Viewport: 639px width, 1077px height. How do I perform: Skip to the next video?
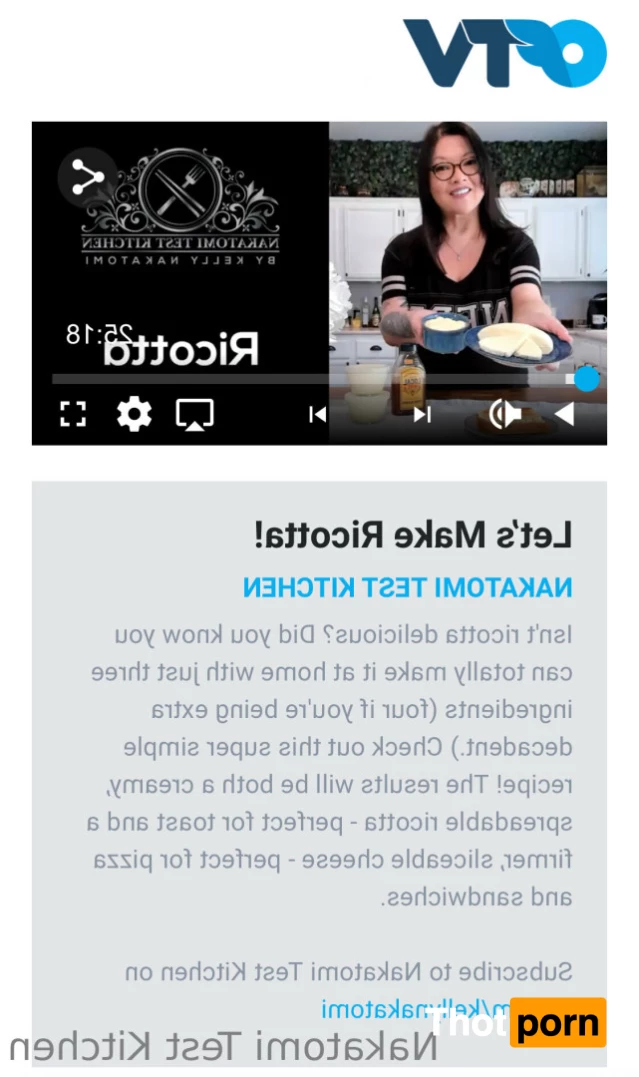point(317,414)
